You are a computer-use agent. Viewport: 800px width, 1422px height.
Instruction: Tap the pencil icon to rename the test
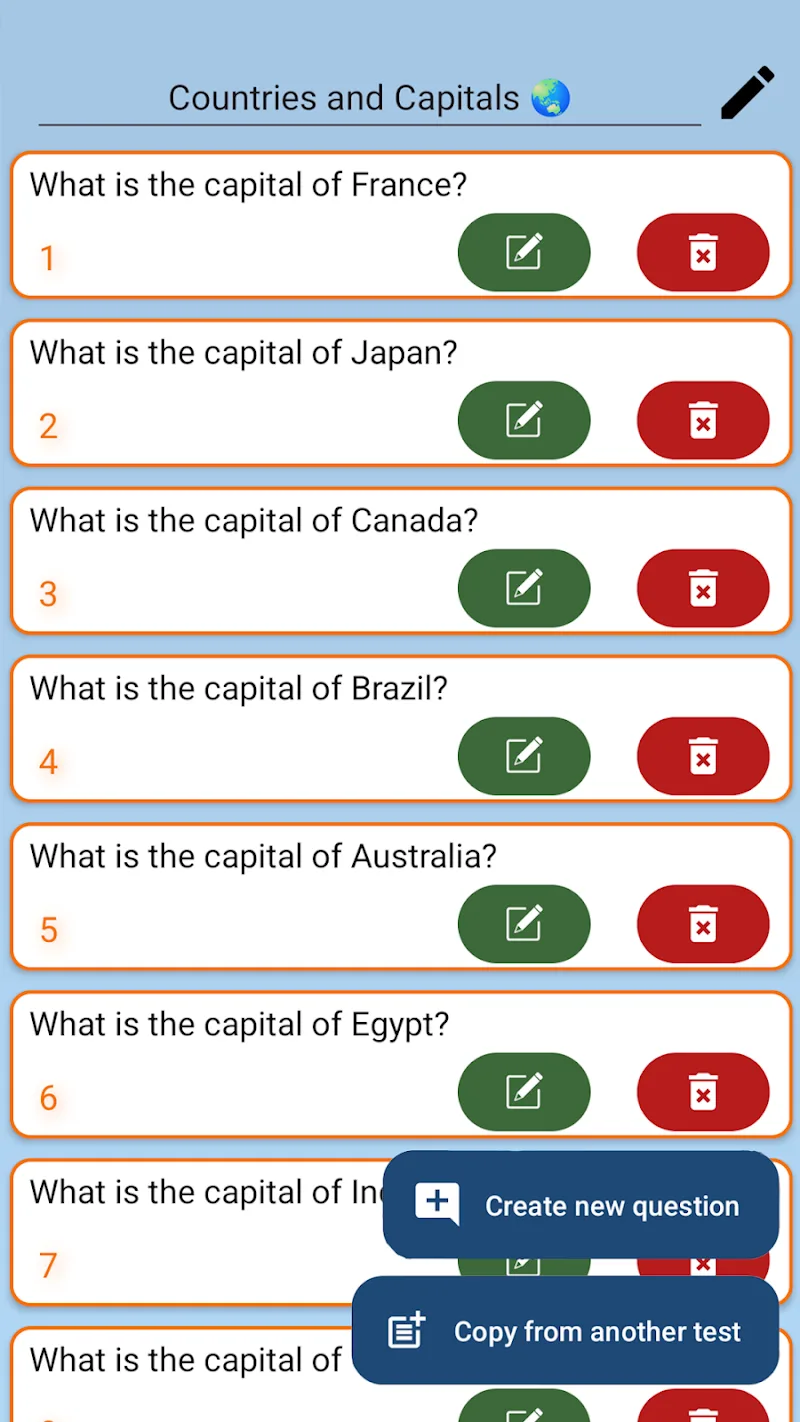click(x=747, y=93)
